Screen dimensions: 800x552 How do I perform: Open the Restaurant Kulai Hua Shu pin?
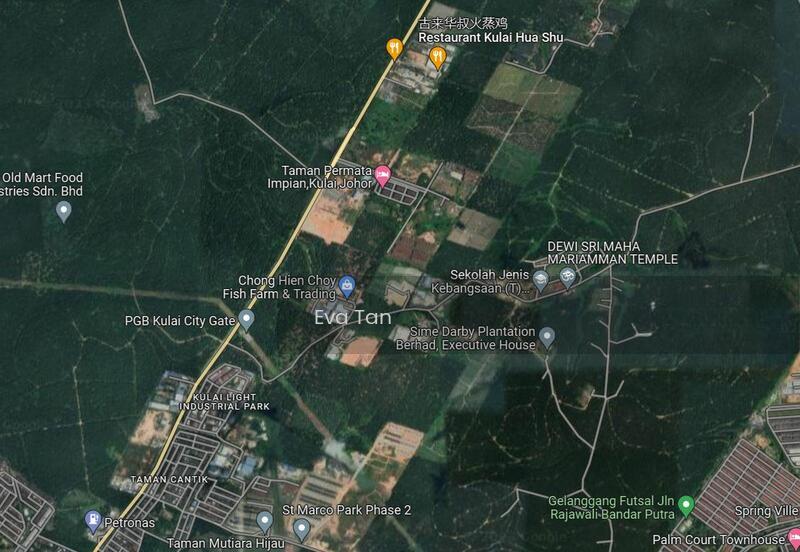click(x=436, y=58)
